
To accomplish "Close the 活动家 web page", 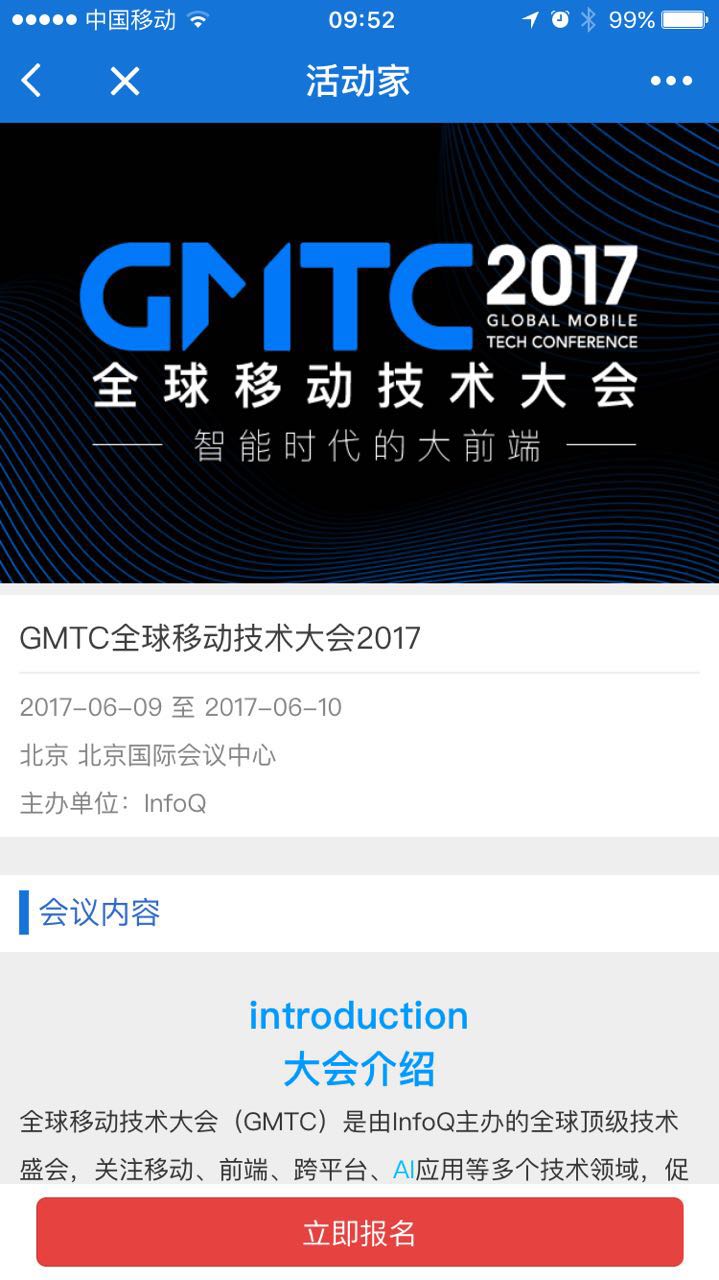I will pos(125,81).
